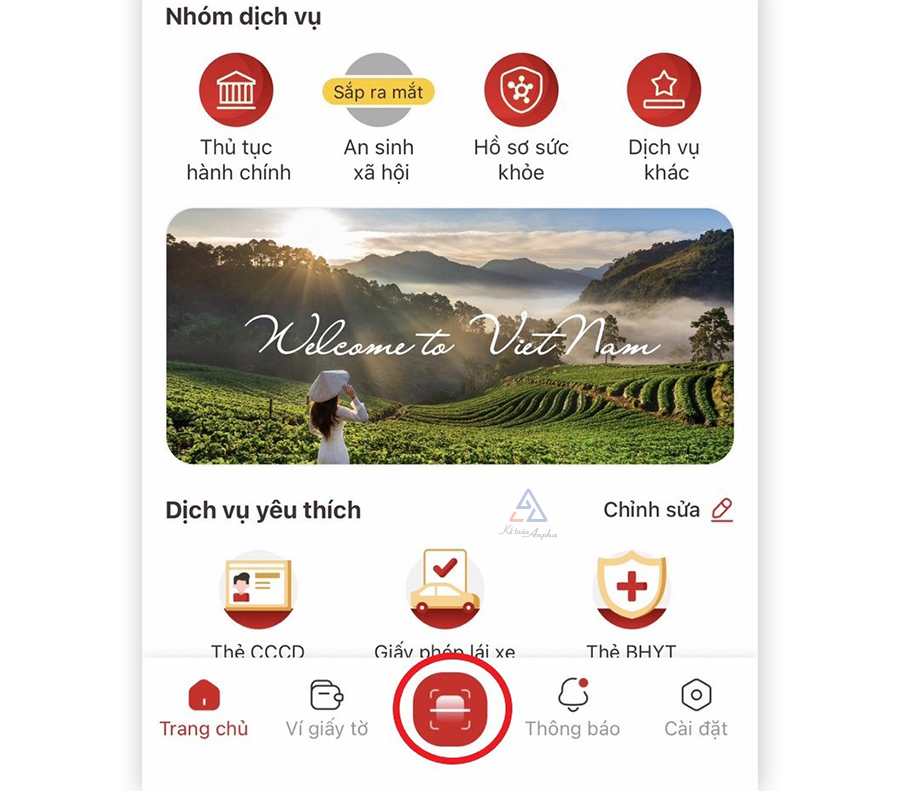Open Thủ tục hành chính services
900x791 pixels.
pos(237,92)
